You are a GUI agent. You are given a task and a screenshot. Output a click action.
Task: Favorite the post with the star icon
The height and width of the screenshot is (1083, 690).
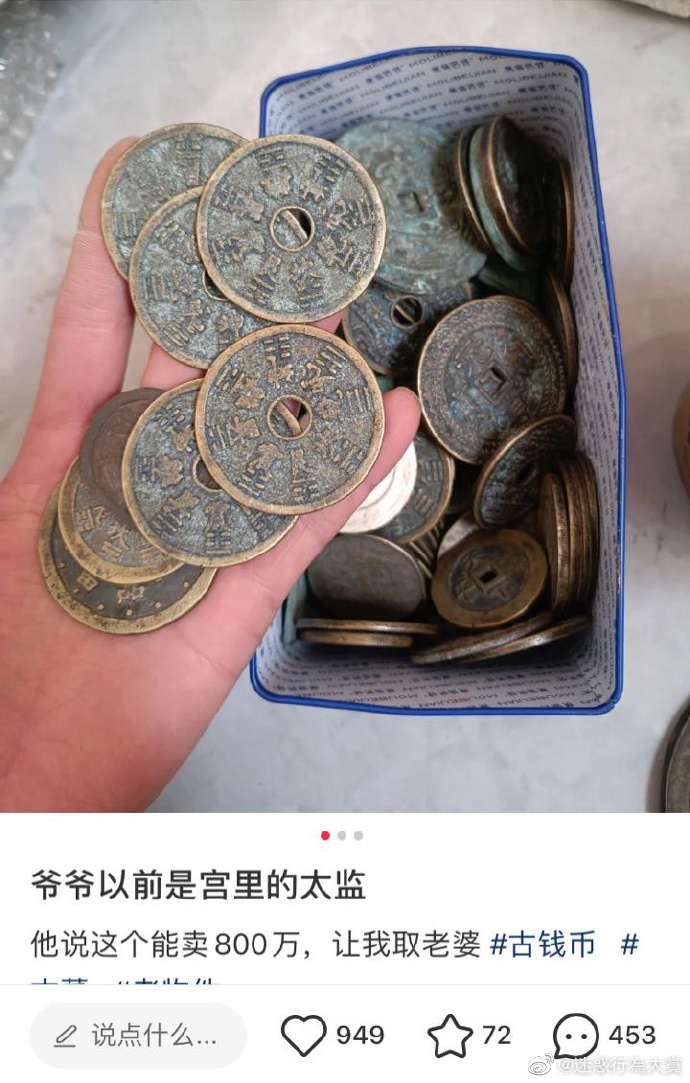pyautogui.click(x=450, y=1035)
